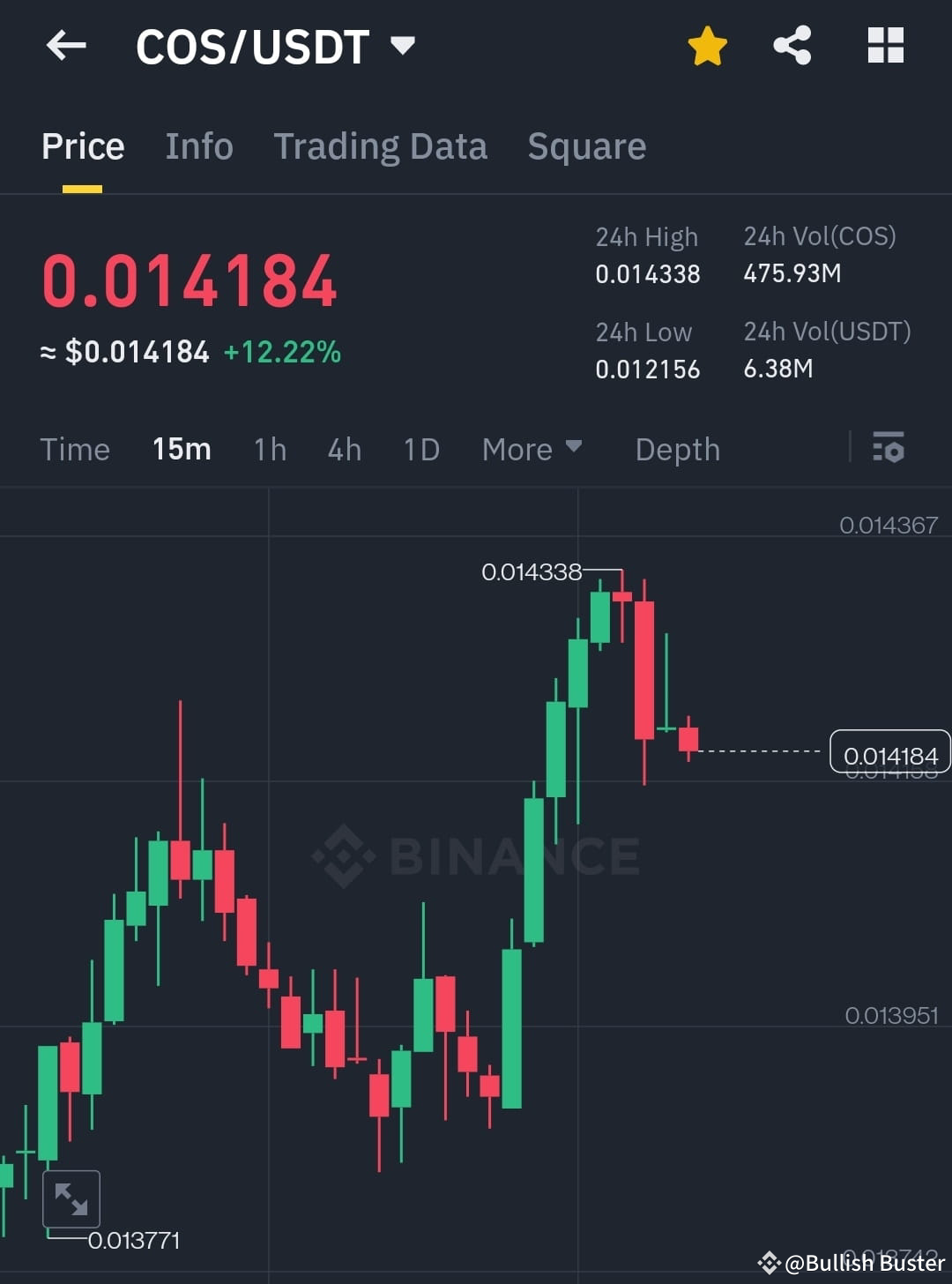Enable the 15m timeframe
The height and width of the screenshot is (1284, 952).
pyautogui.click(x=181, y=449)
